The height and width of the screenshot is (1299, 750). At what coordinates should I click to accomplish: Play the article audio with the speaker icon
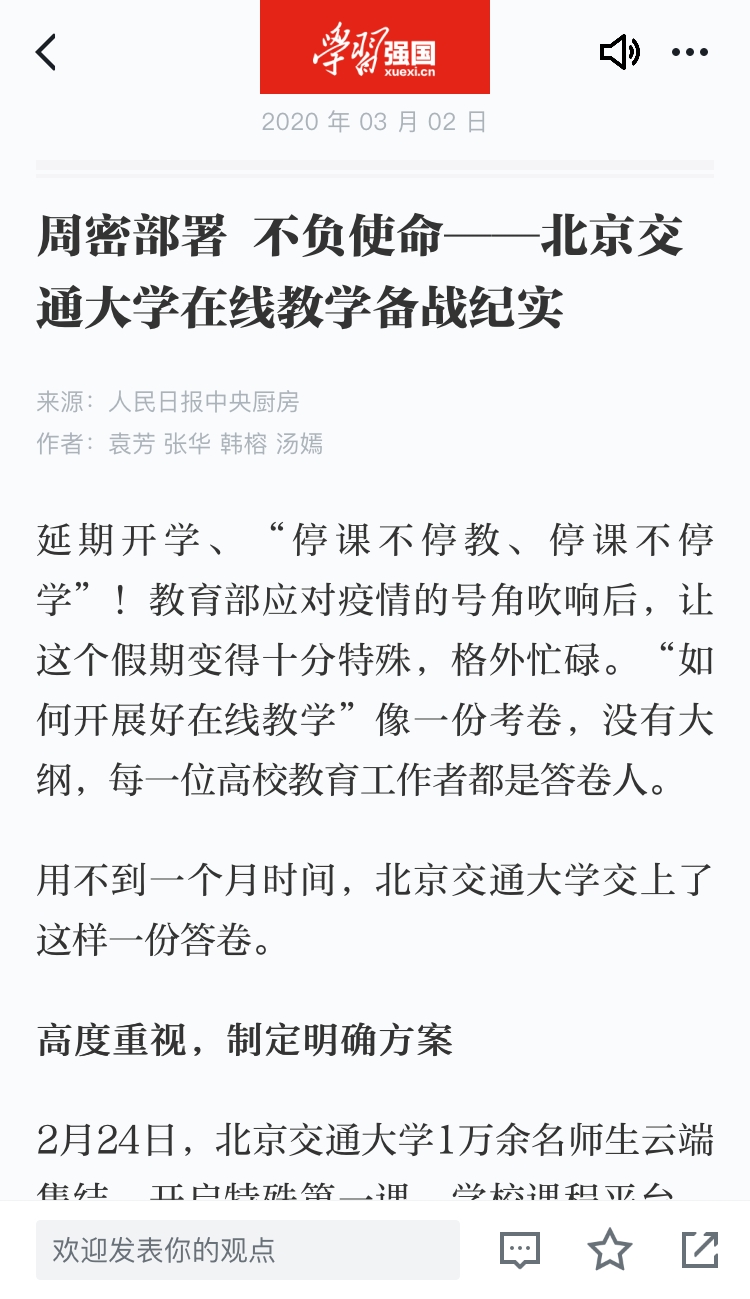pos(619,52)
